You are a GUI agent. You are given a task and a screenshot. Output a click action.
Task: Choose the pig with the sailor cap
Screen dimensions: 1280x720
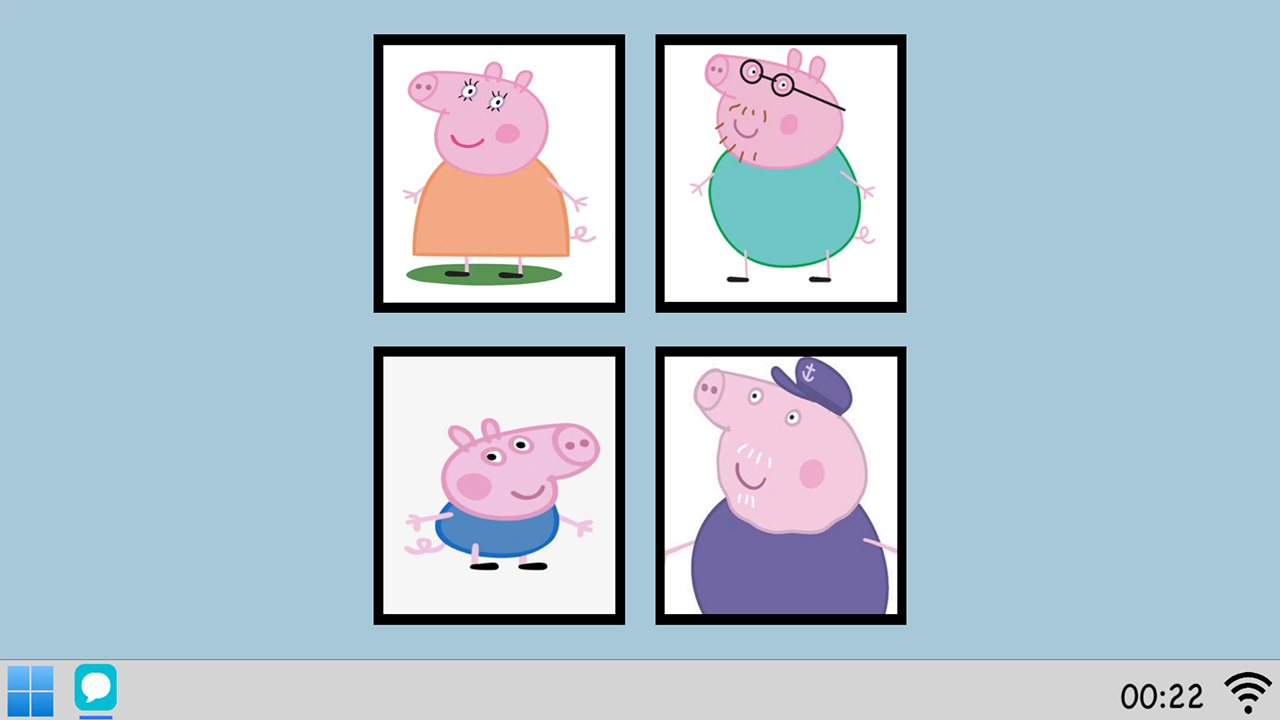point(780,486)
